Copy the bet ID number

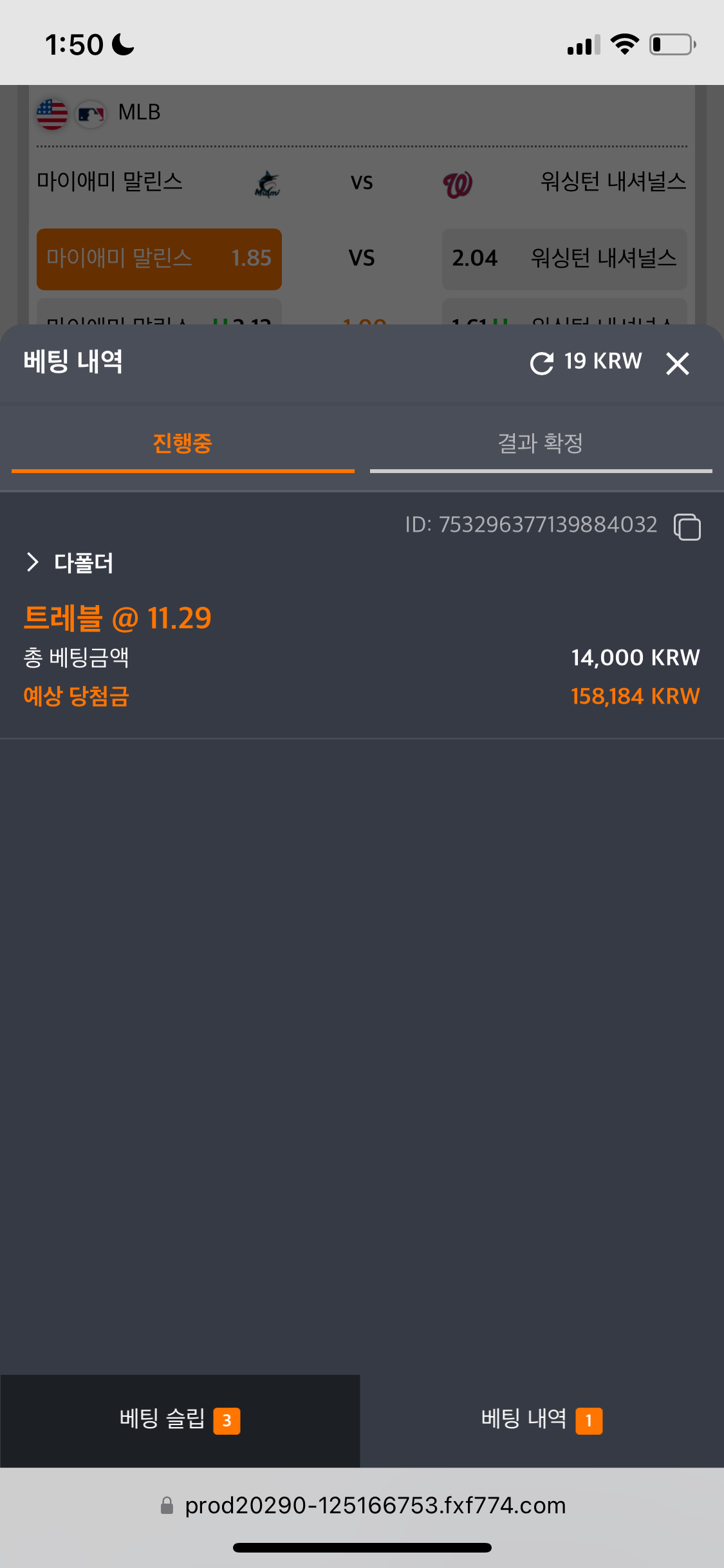pos(687,527)
